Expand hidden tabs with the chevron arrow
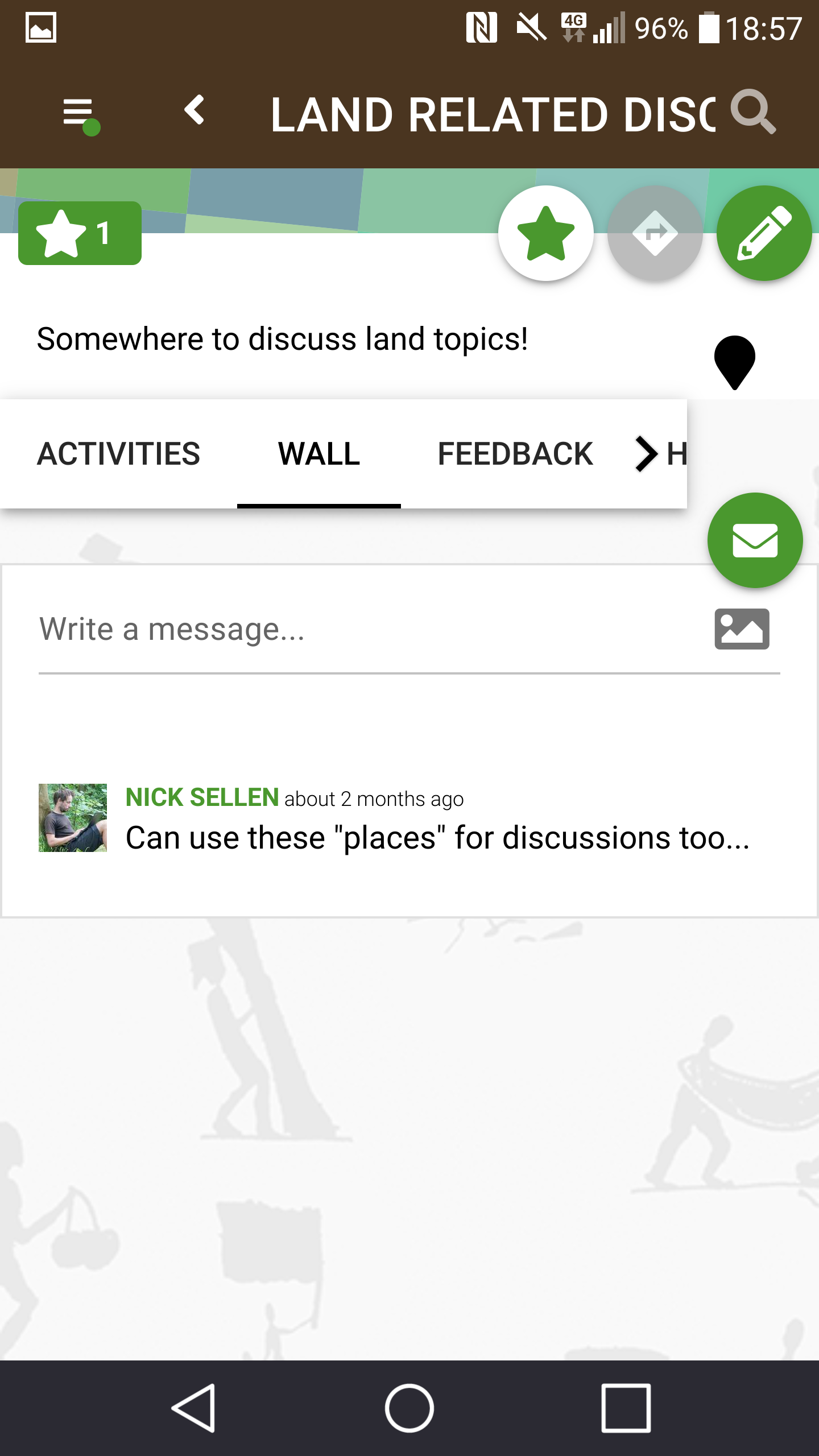Viewport: 819px width, 1456px height. pyautogui.click(x=646, y=454)
